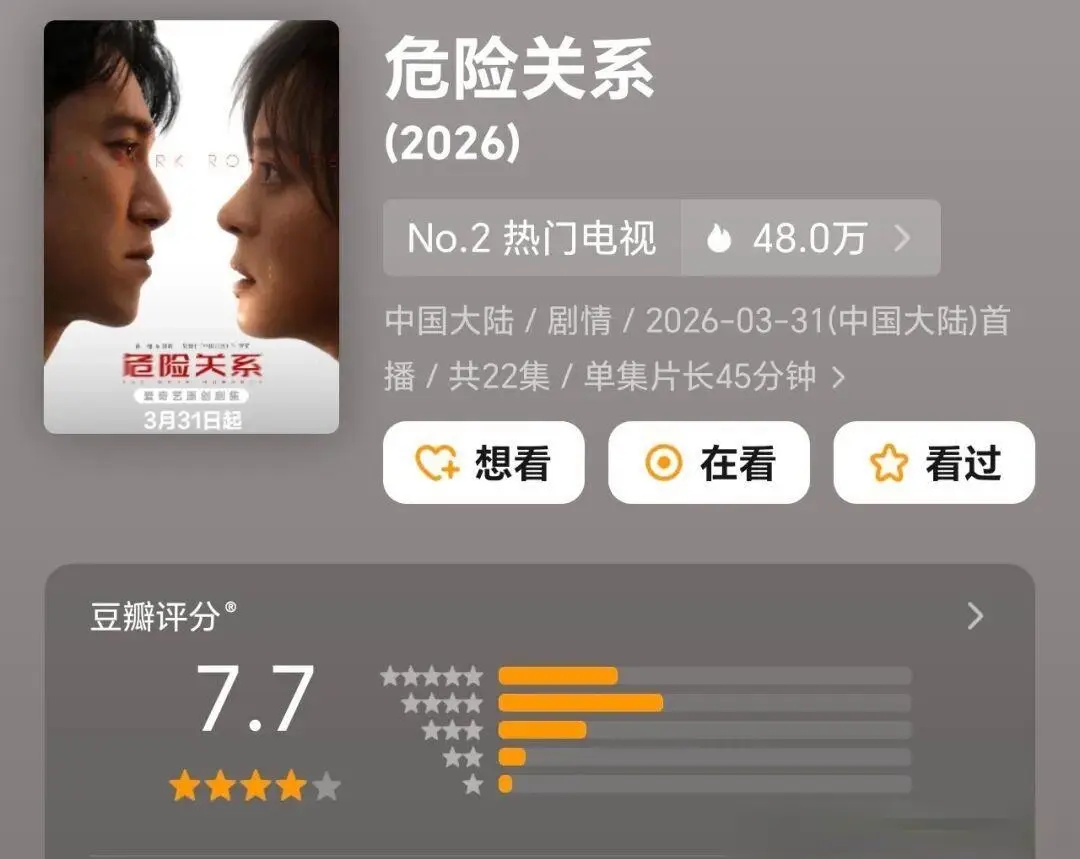Viewport: 1080px width, 859px height.
Task: Mark the show as 在看
Action: pyautogui.click(x=708, y=462)
